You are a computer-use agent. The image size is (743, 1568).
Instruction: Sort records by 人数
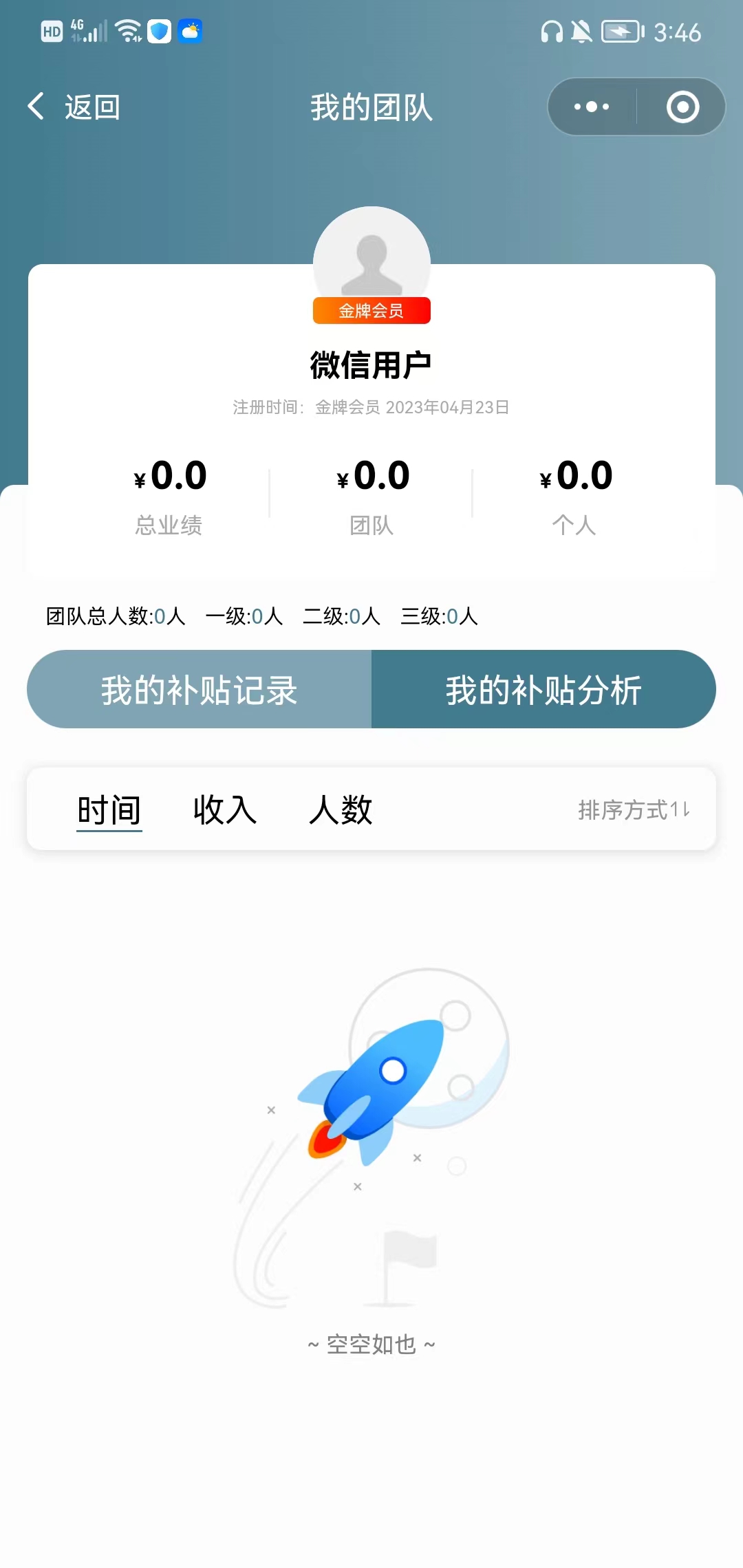[341, 809]
